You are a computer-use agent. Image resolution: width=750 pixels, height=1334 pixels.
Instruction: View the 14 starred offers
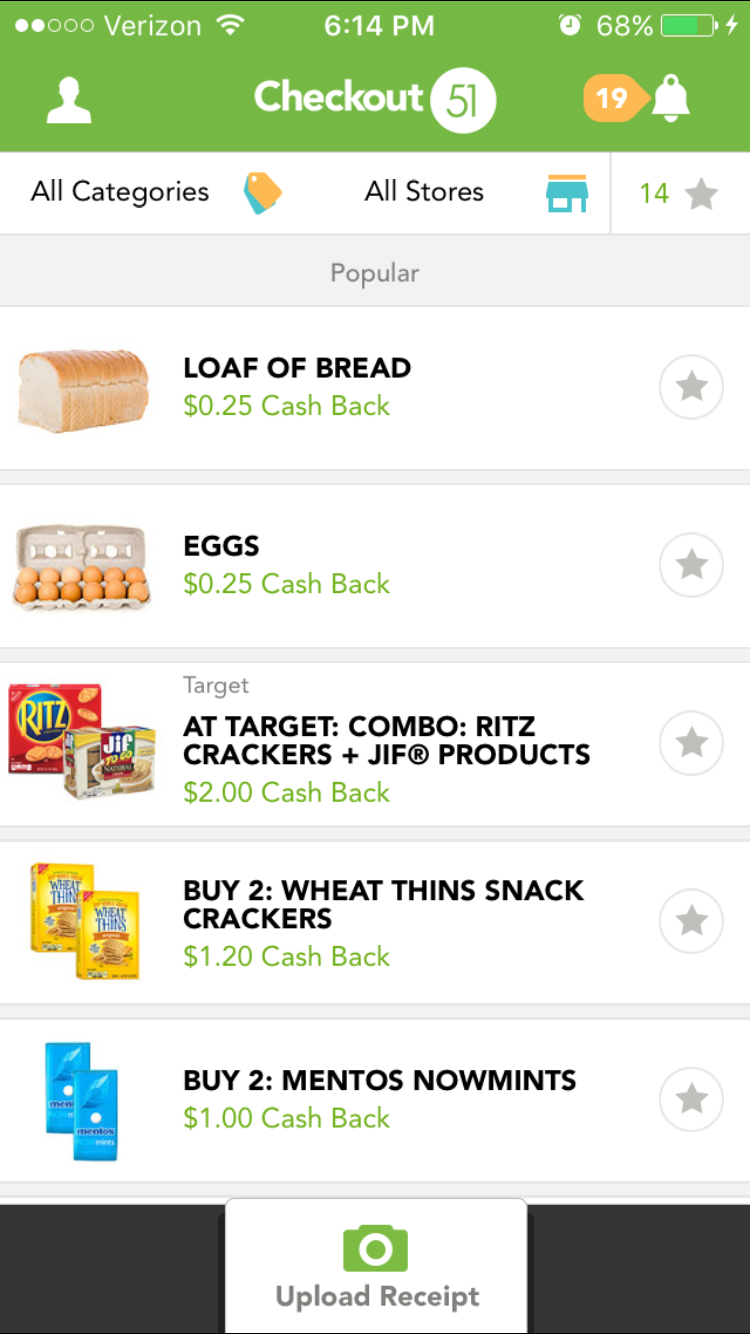680,193
